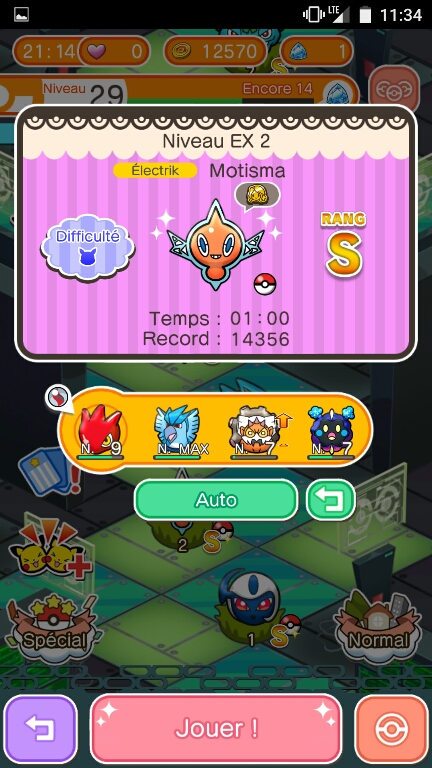Tap the purple back arrow button
Screen dimensions: 432x768
click(41, 728)
